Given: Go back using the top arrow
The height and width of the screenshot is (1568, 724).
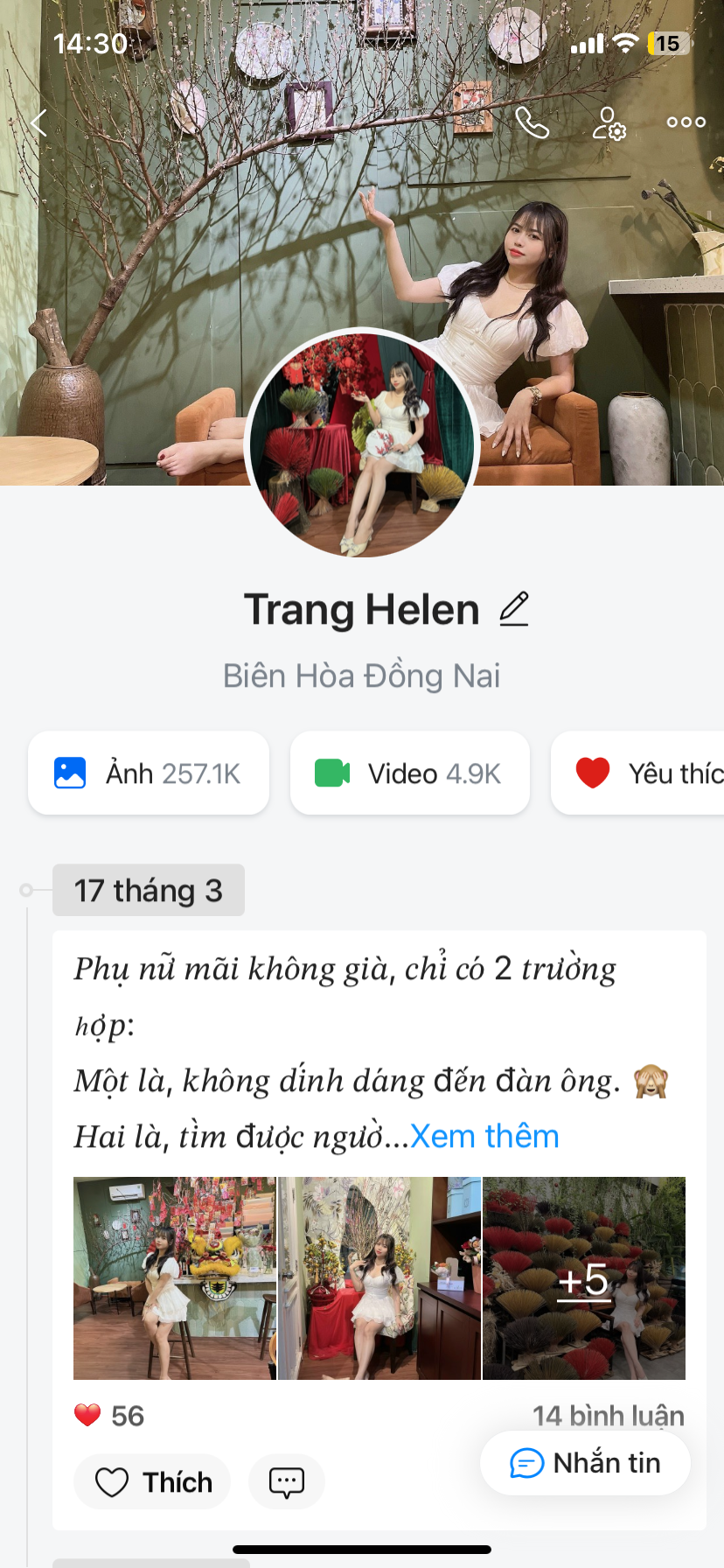Looking at the screenshot, I should tap(38, 123).
